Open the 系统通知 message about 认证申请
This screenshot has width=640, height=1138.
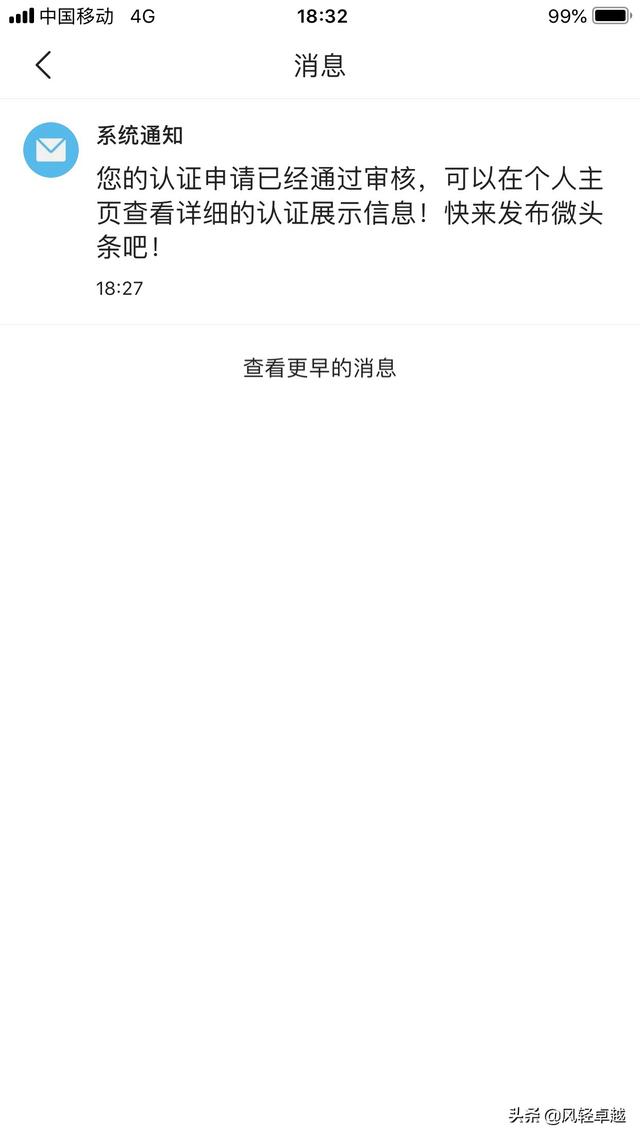(320, 212)
